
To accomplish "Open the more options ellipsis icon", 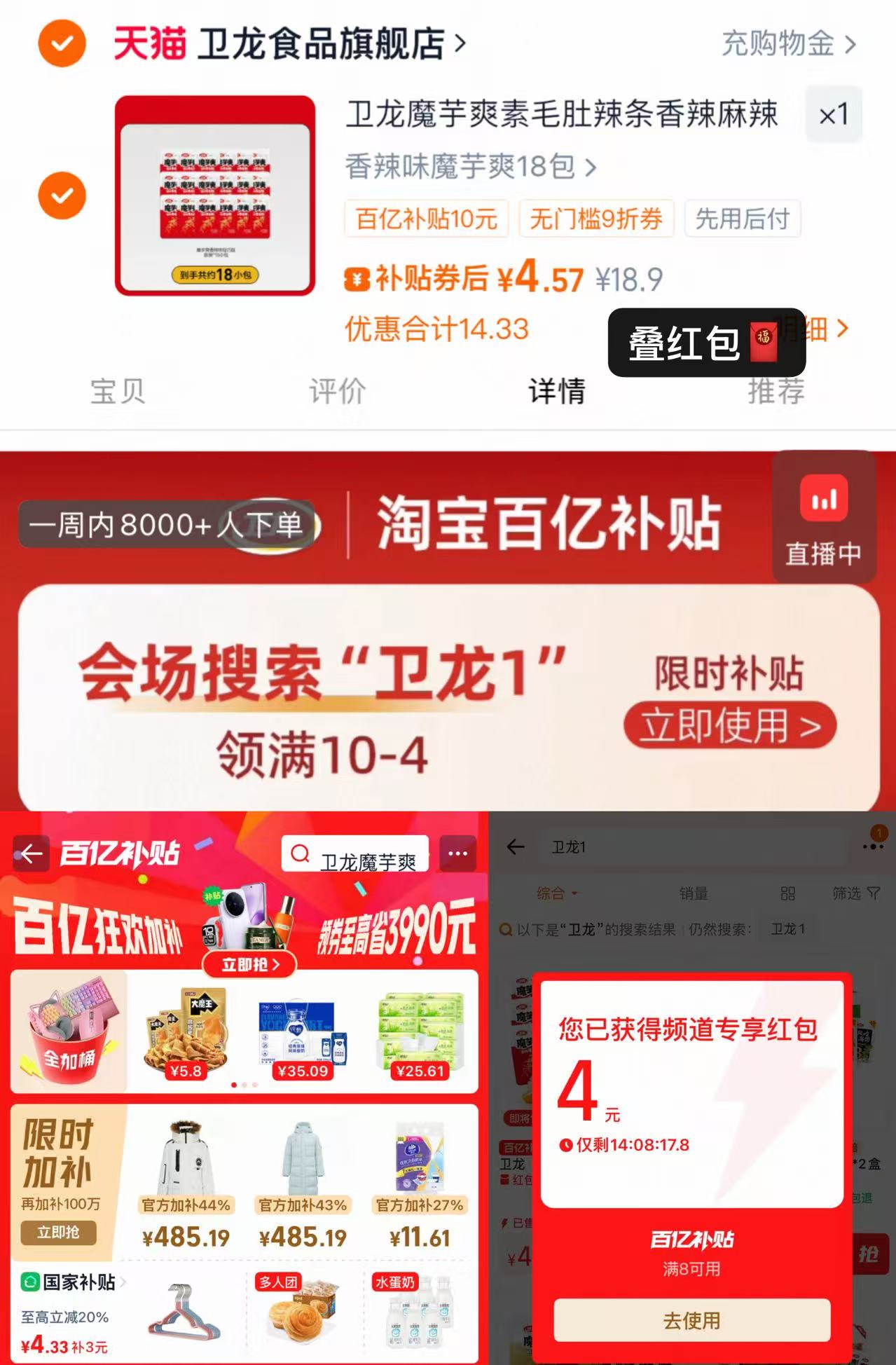I will [x=458, y=853].
